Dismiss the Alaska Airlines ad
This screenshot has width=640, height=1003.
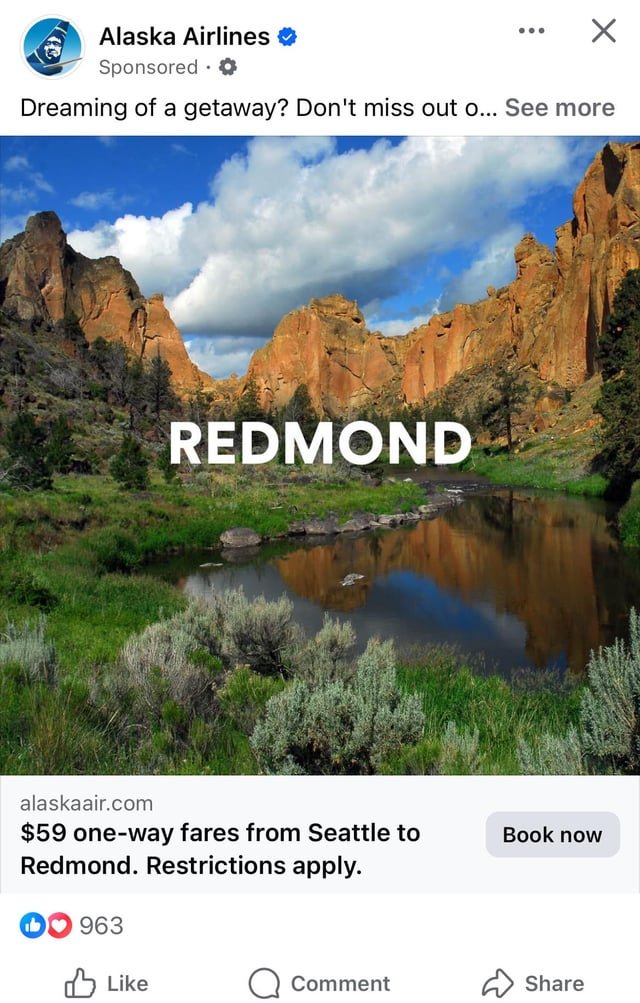[603, 31]
